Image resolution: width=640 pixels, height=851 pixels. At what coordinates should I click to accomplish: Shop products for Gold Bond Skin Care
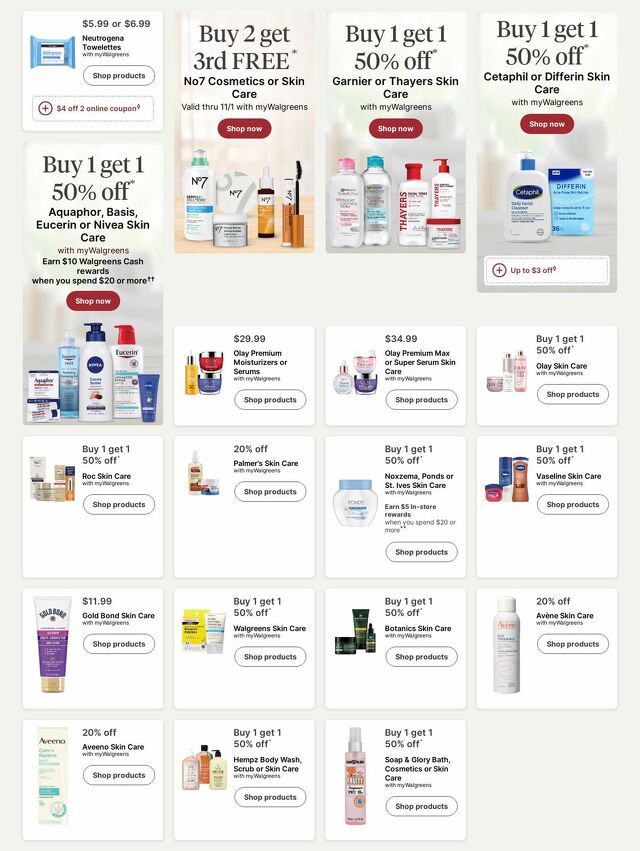click(x=119, y=644)
